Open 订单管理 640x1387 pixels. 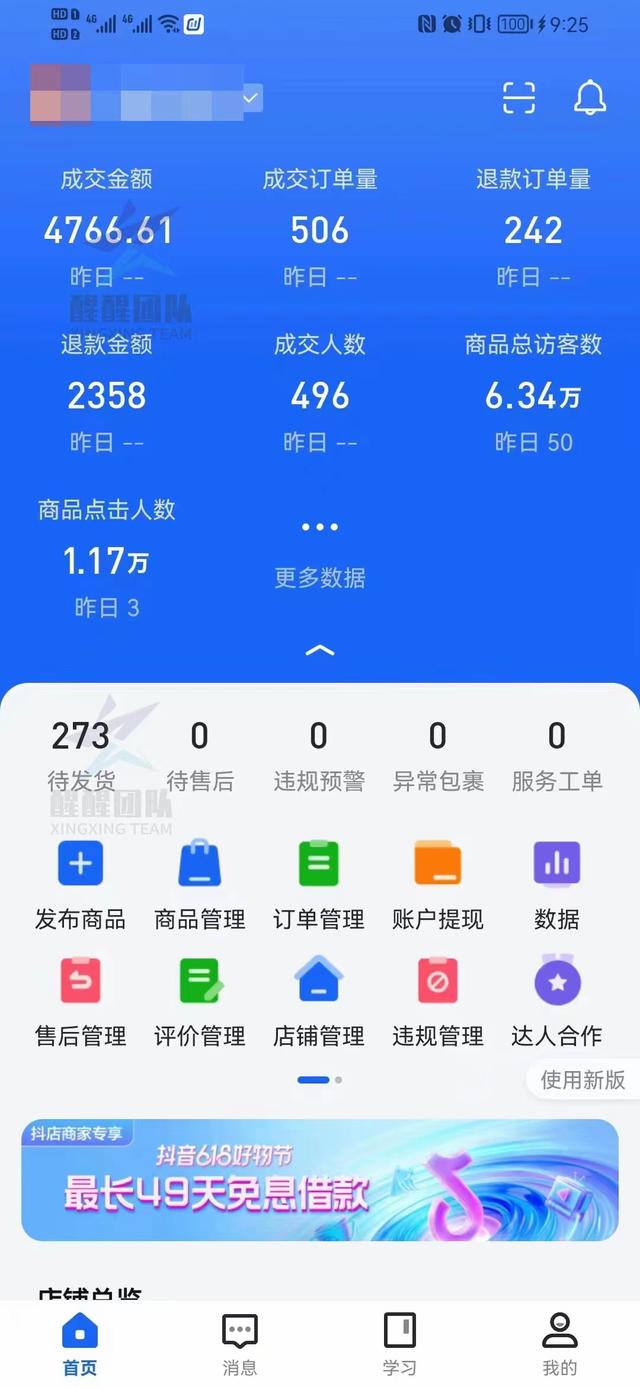click(x=319, y=885)
